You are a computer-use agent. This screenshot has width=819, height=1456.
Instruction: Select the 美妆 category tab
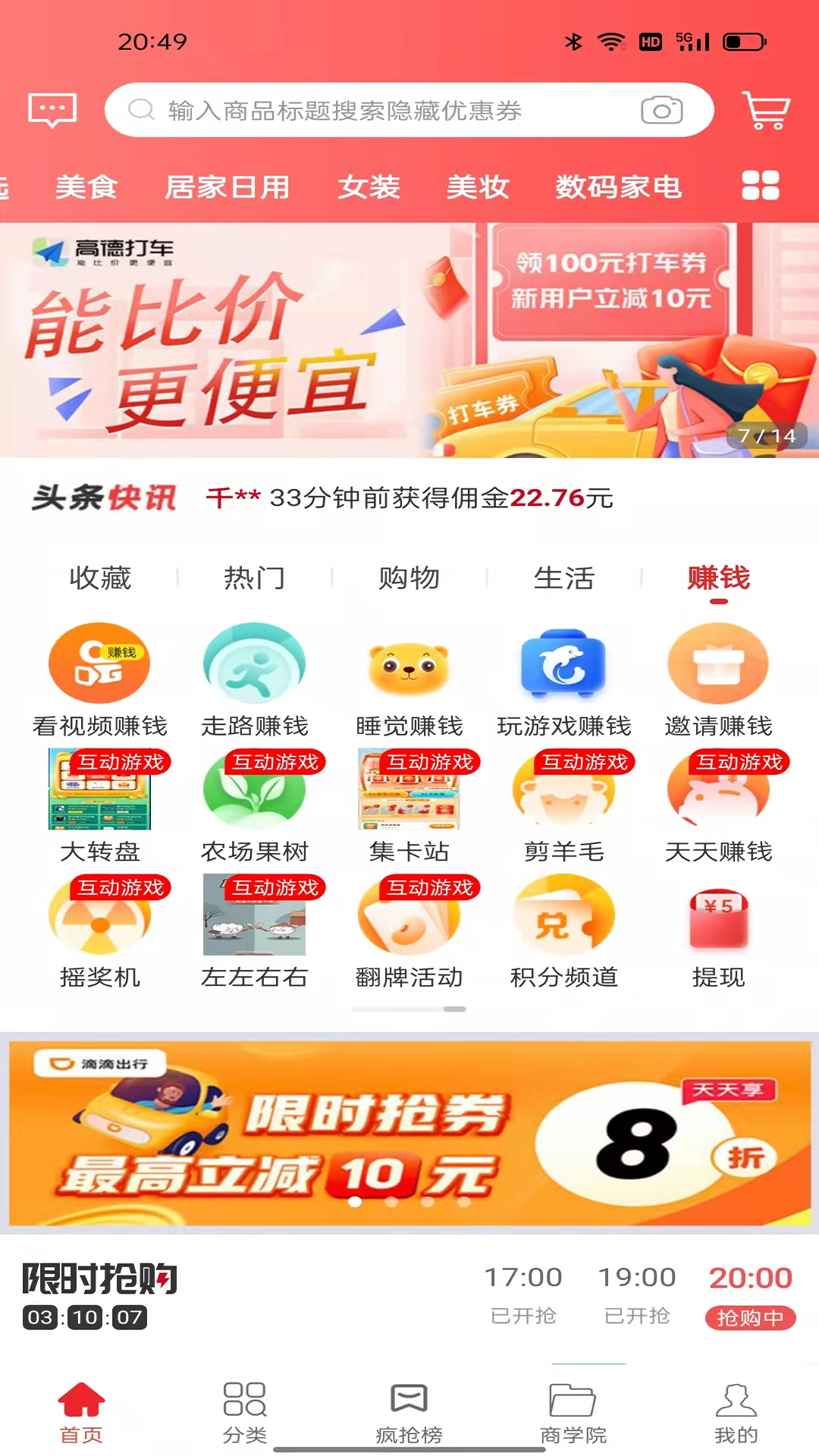(x=478, y=187)
